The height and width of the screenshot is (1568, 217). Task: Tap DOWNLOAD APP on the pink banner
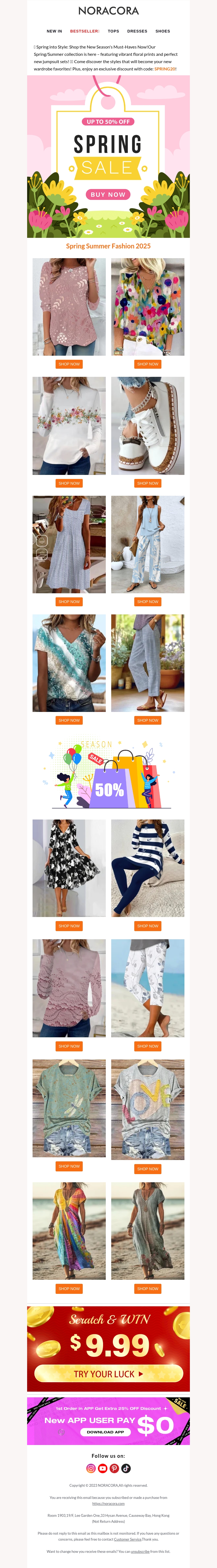point(105,1432)
